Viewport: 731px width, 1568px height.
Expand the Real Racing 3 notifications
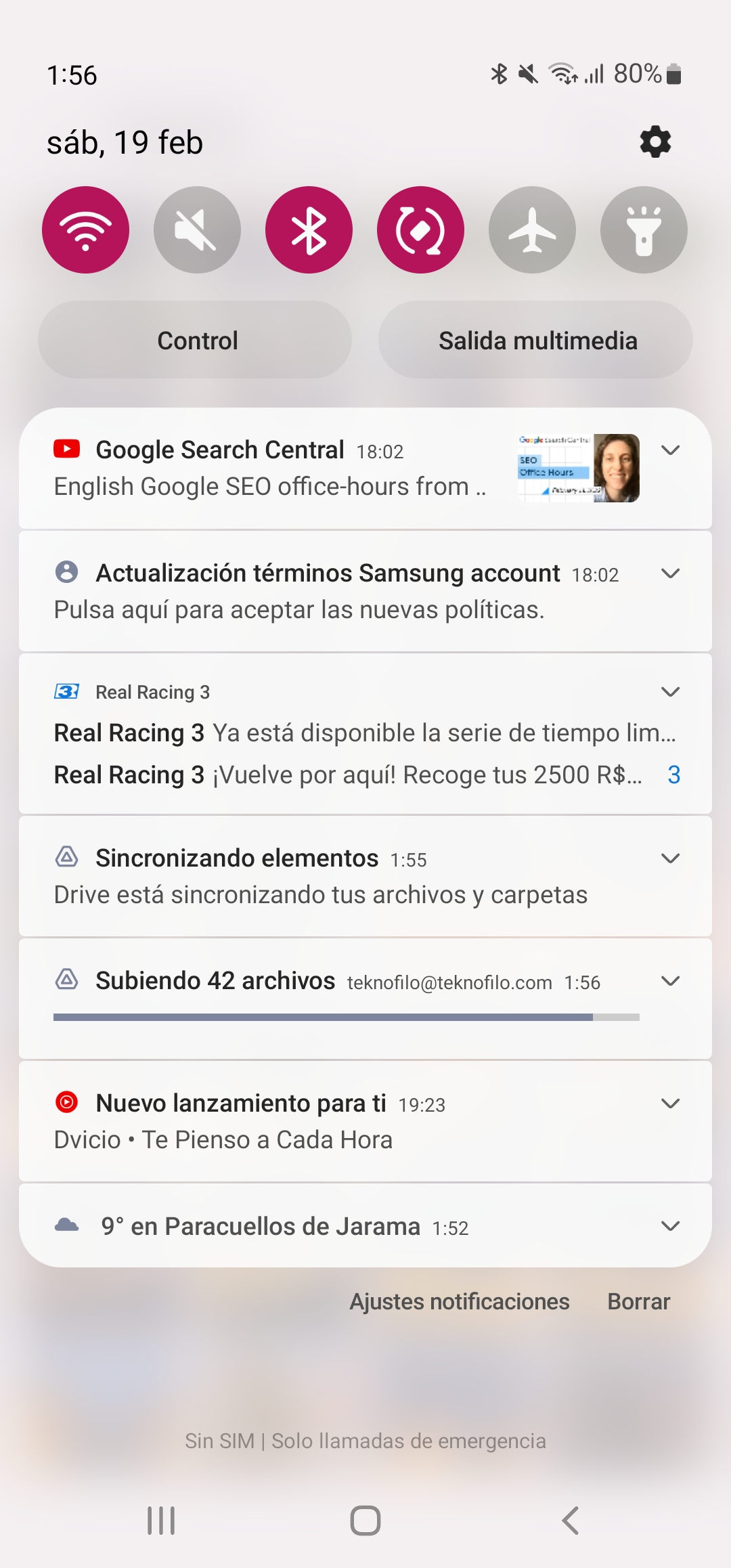click(670, 692)
